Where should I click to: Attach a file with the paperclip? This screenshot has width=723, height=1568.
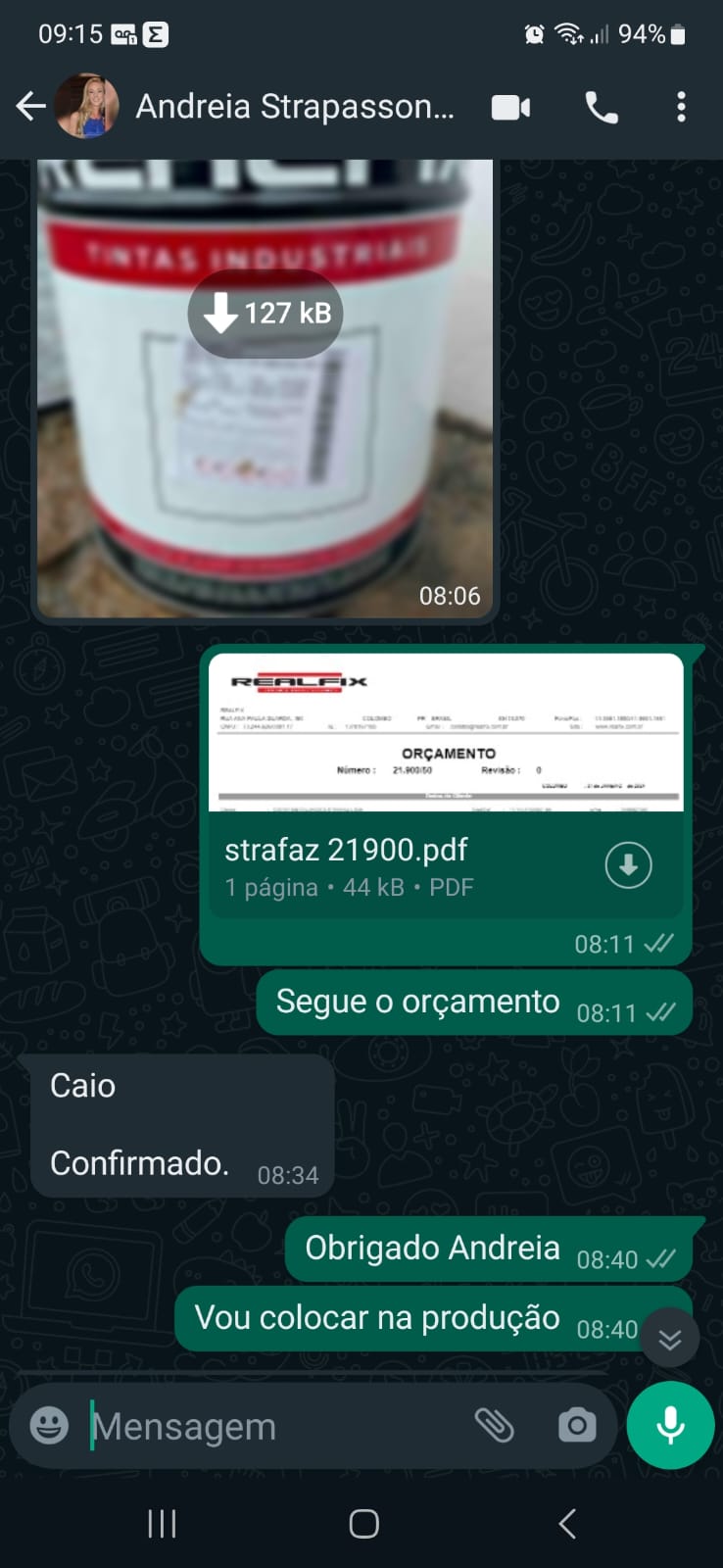tap(495, 1426)
